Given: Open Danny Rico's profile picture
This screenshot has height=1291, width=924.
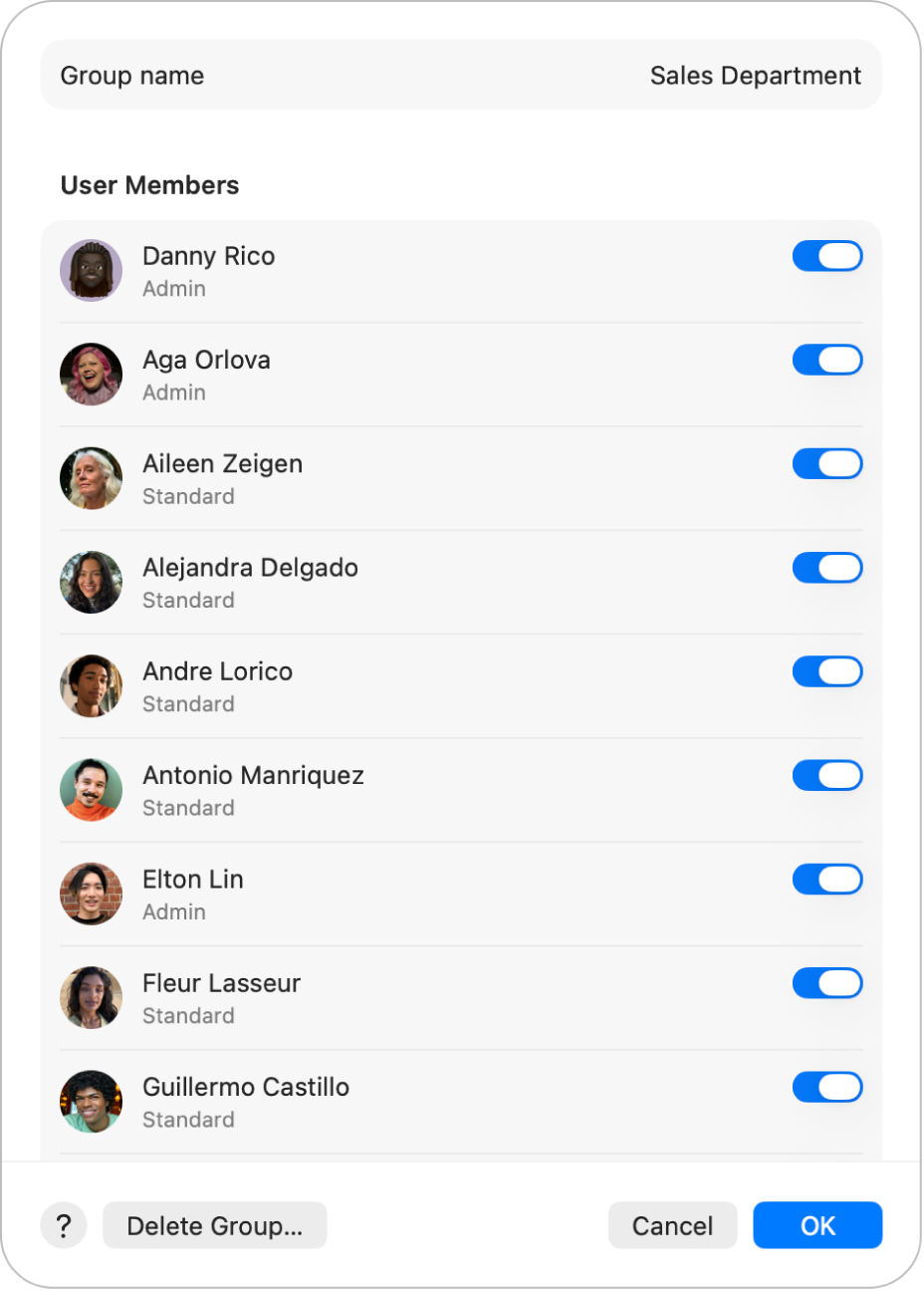Looking at the screenshot, I should coord(91,270).
